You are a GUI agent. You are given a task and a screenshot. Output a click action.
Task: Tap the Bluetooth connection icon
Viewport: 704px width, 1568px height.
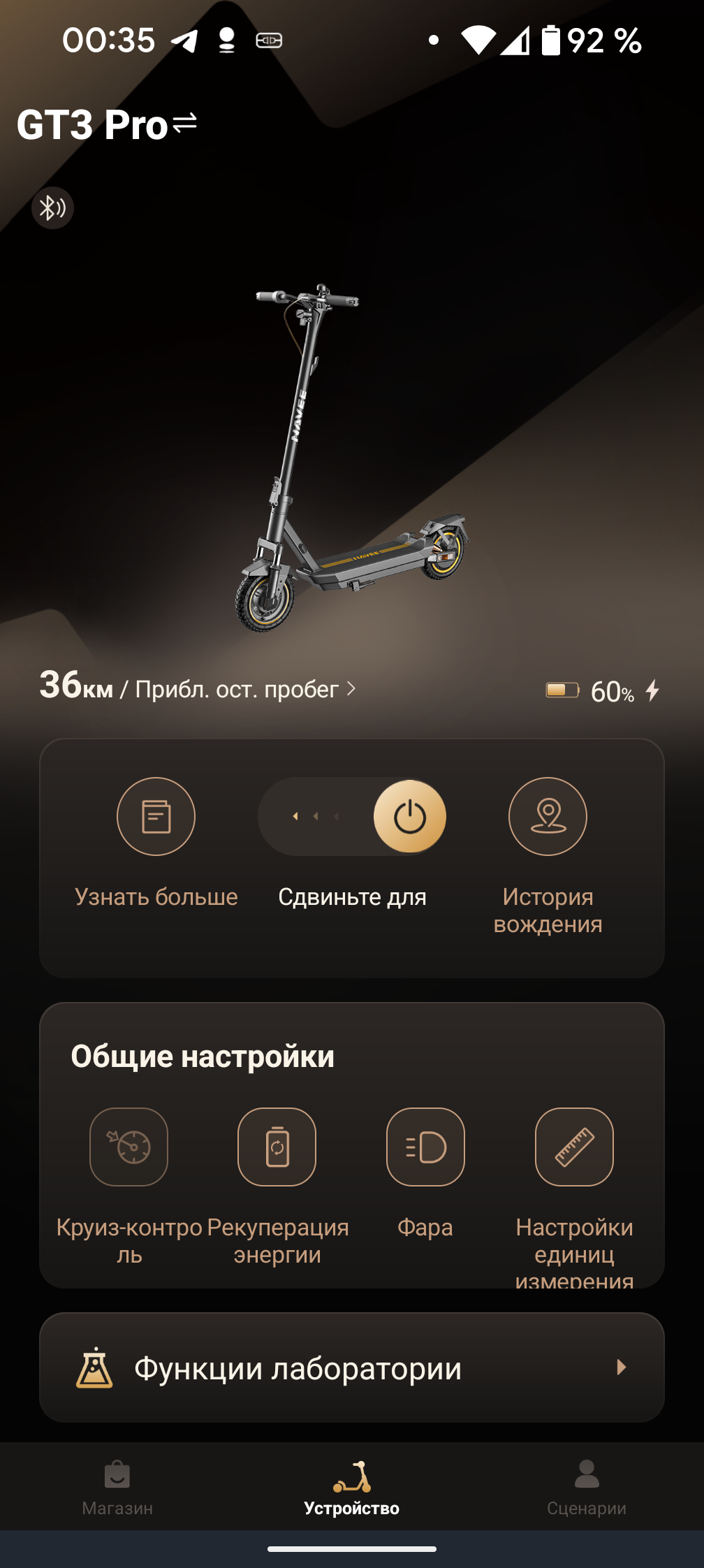tap(52, 208)
